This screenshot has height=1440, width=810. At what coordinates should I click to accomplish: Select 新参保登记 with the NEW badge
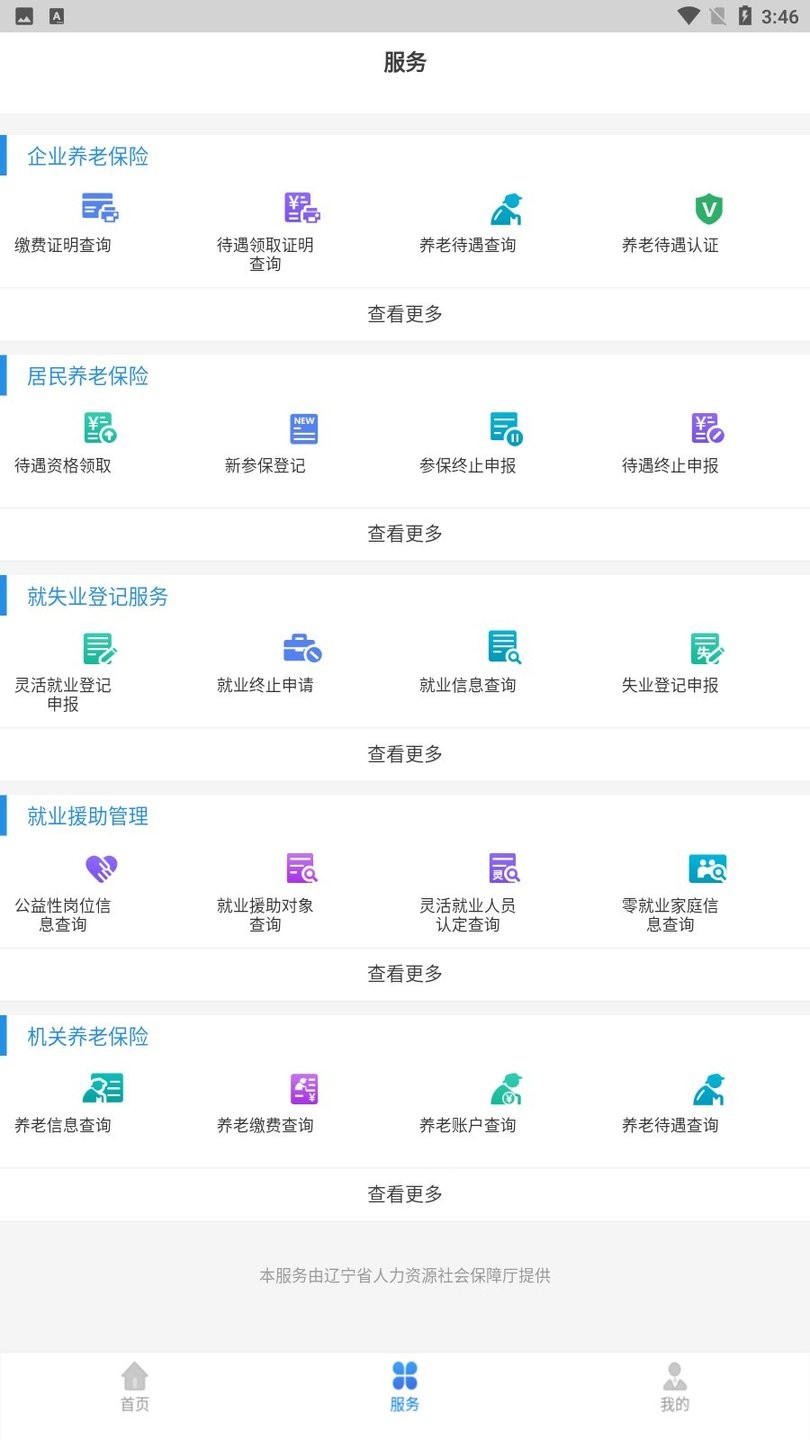pos(302,427)
